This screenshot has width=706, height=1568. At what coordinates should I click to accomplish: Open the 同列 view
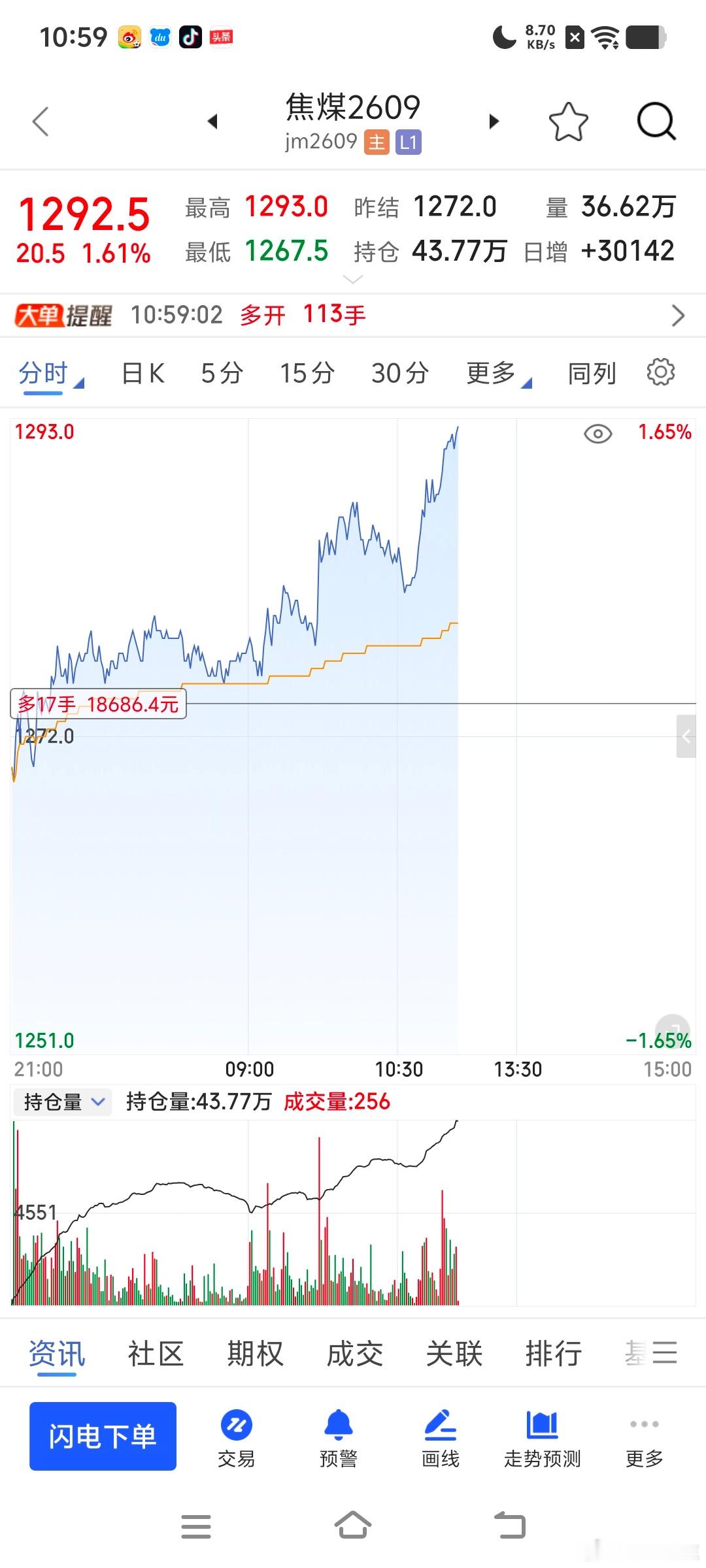click(x=592, y=374)
